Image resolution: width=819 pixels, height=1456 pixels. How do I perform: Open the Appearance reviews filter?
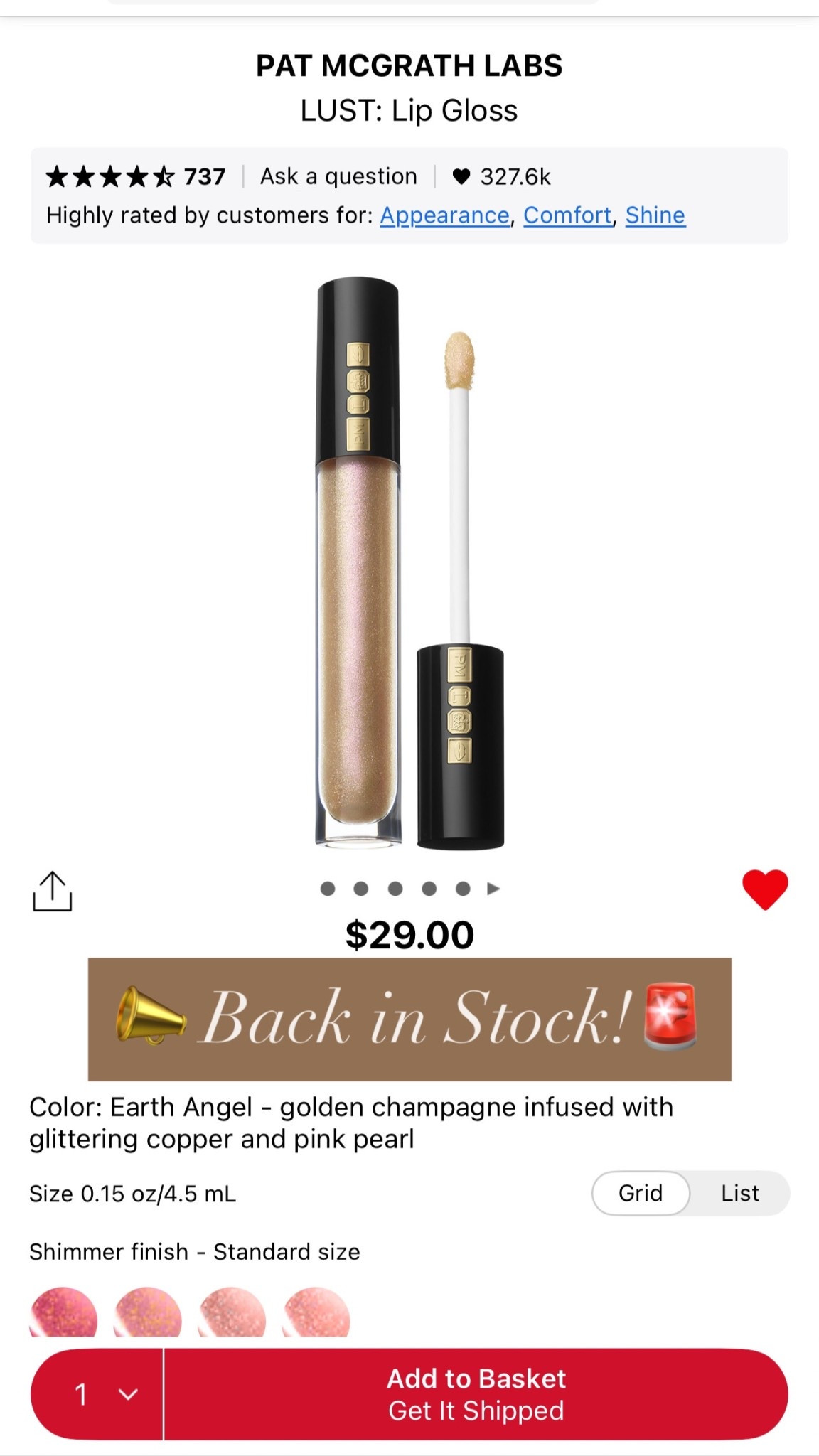[x=445, y=215]
